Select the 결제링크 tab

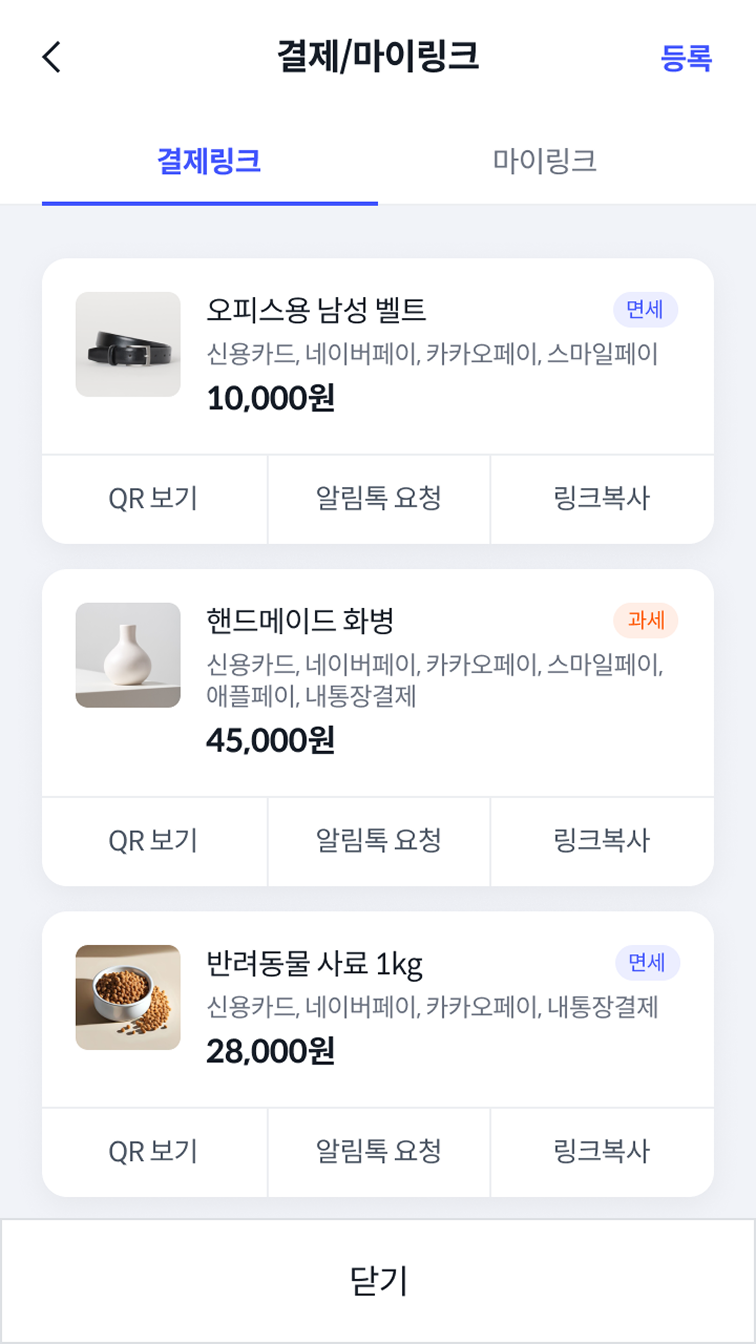210,161
